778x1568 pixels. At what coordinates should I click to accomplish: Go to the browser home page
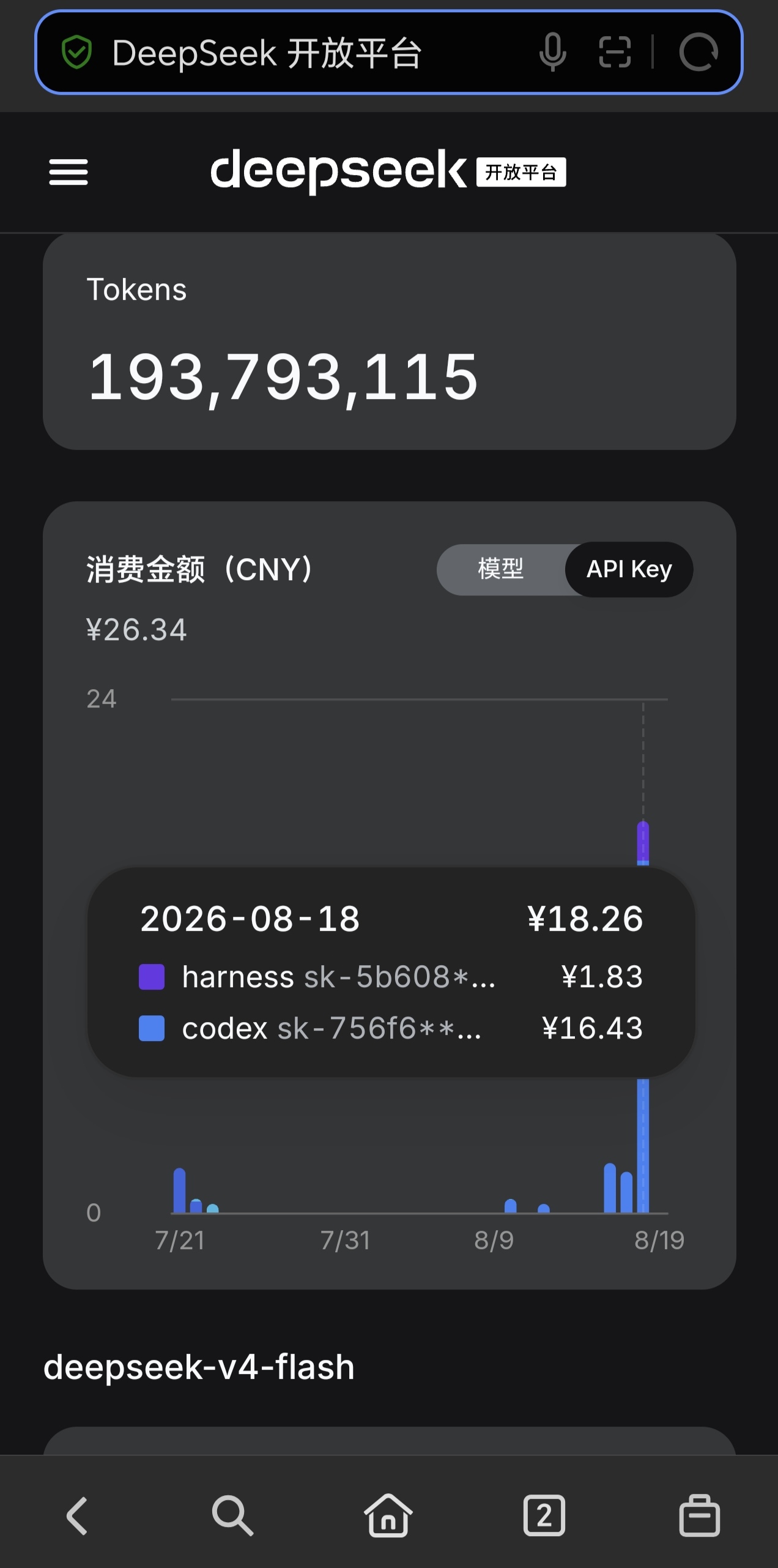tap(388, 1516)
